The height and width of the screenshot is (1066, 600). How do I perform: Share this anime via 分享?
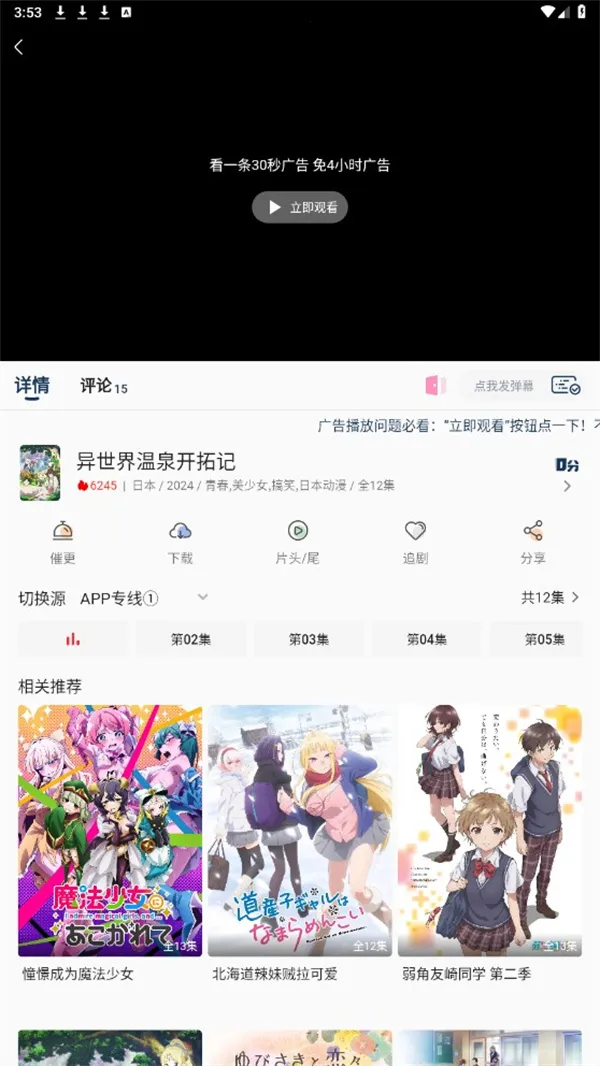tap(533, 541)
